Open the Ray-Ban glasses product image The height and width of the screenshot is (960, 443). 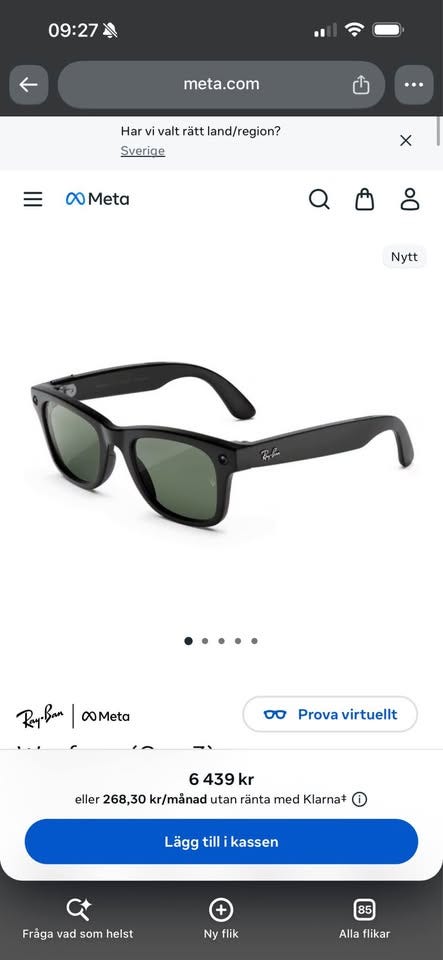(x=222, y=443)
